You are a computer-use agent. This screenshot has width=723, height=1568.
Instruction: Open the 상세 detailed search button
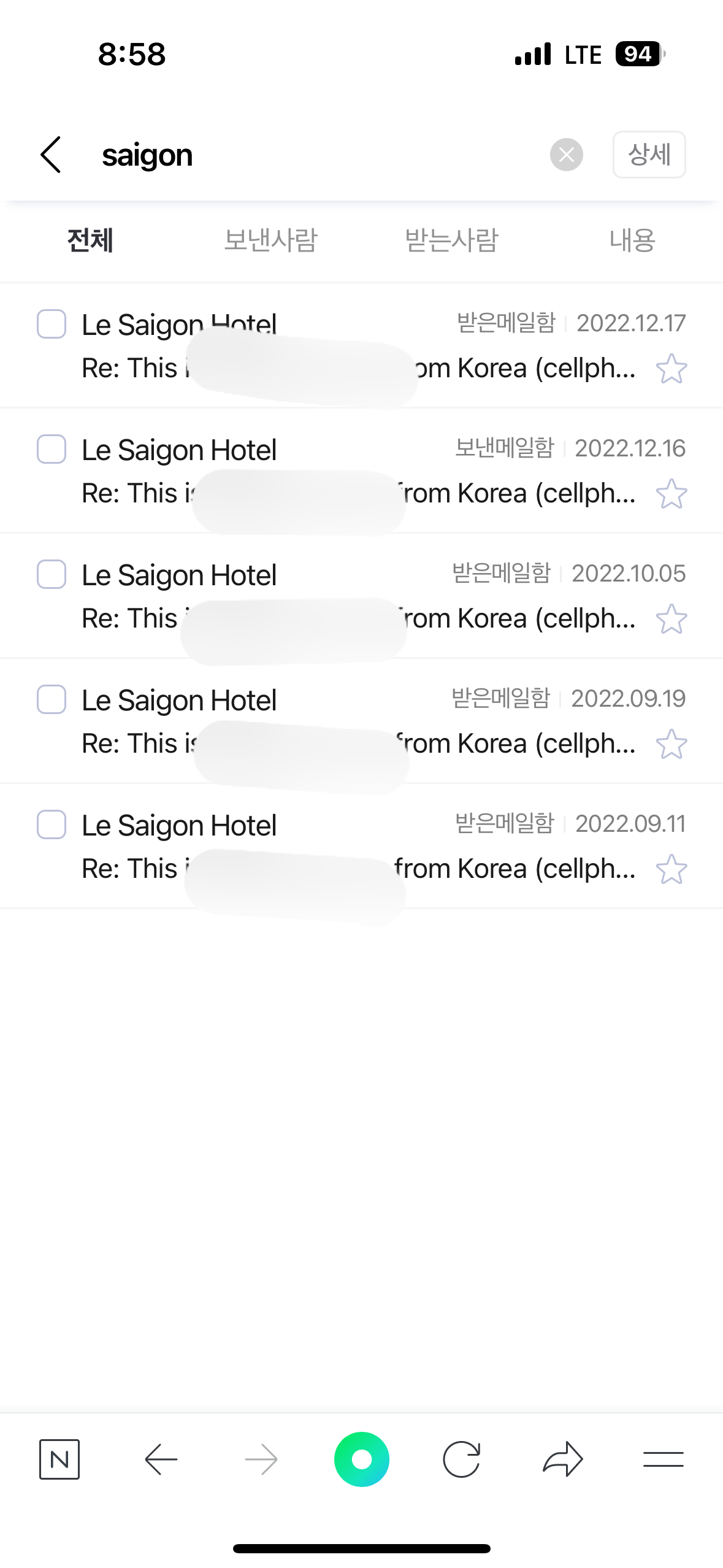pyautogui.click(x=649, y=155)
